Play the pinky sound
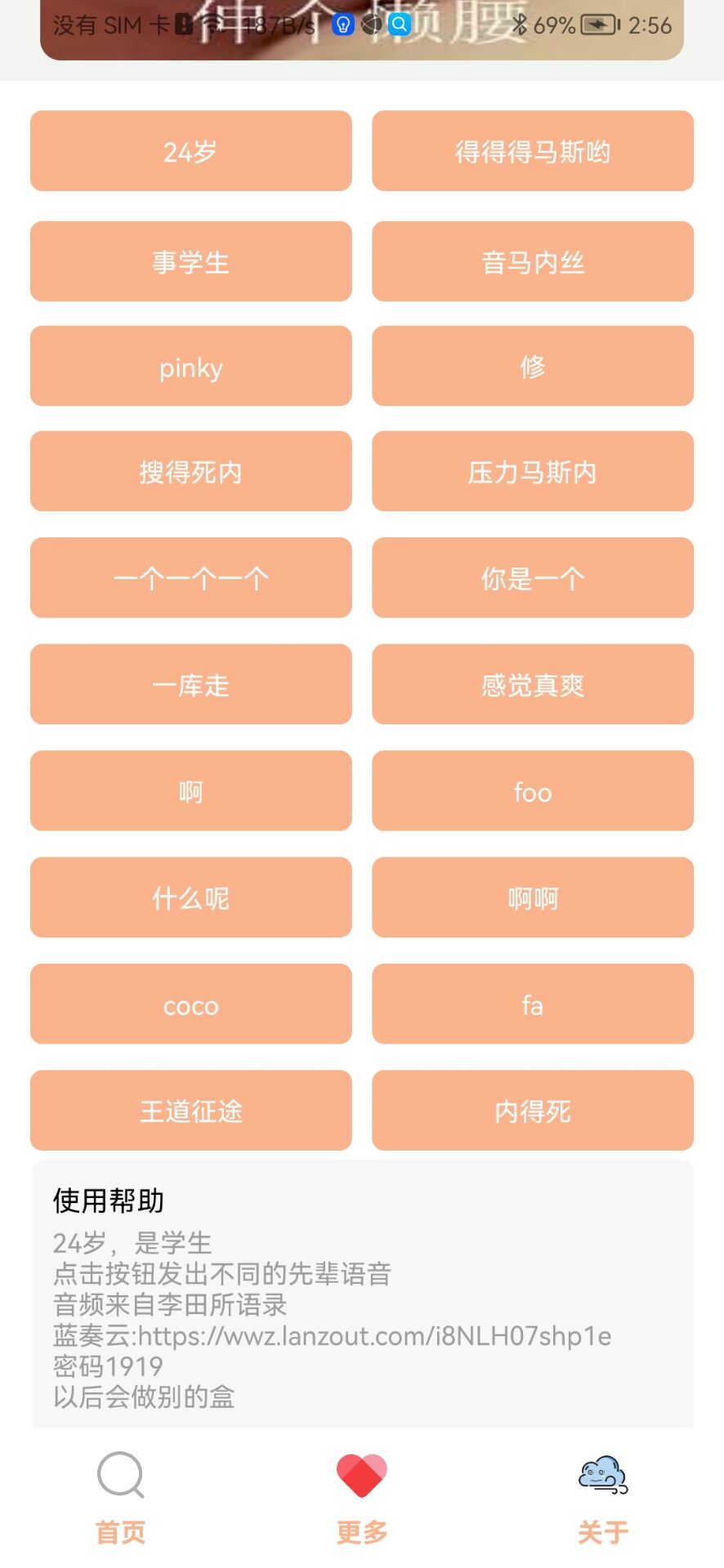Image resolution: width=724 pixels, height=1568 pixels. 191,366
